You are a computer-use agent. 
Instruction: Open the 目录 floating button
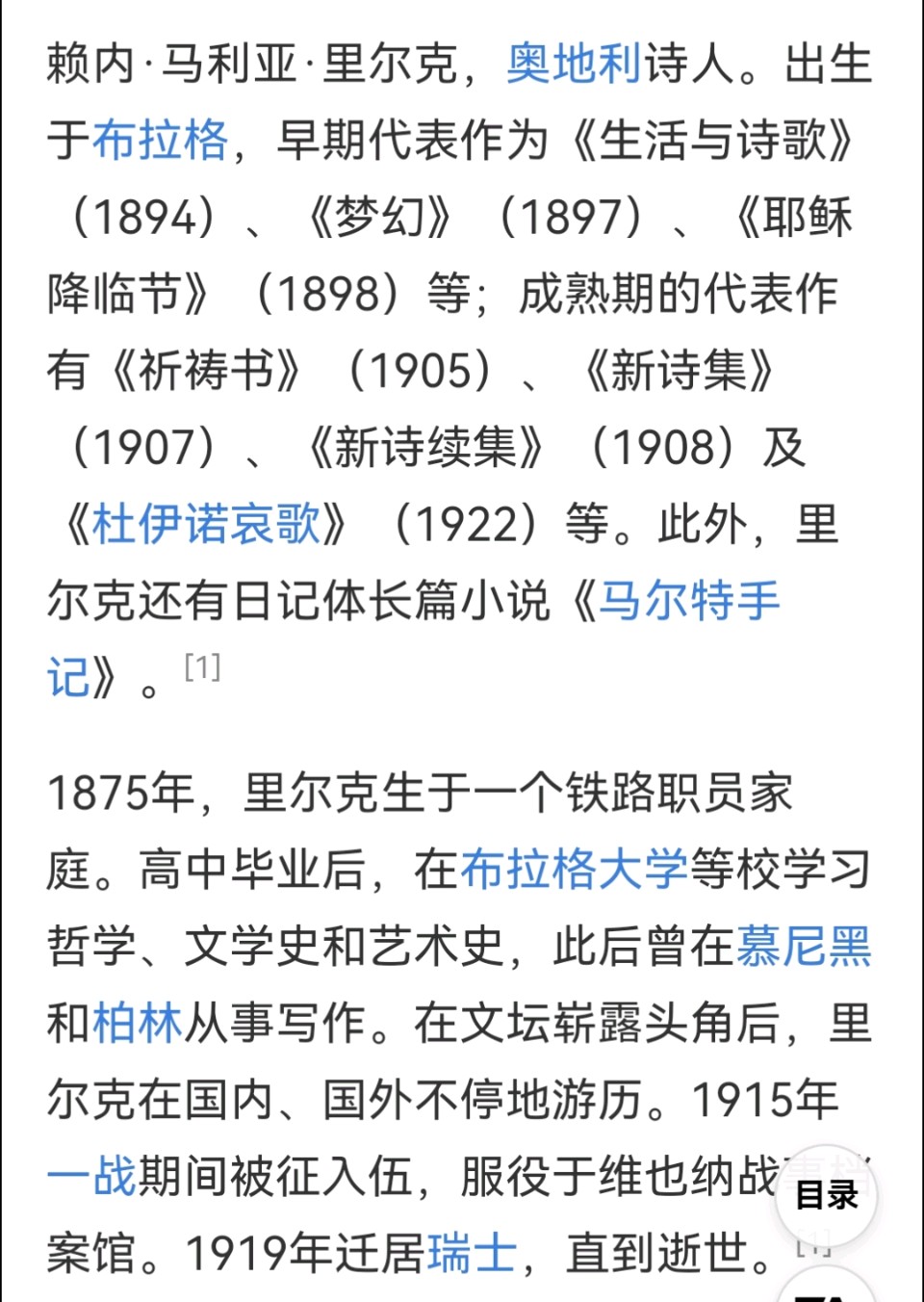point(826,1196)
